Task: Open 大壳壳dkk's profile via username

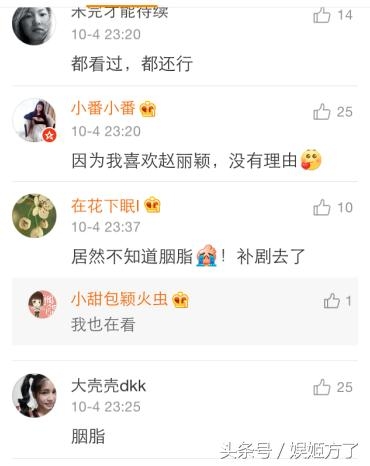Action: (109, 386)
